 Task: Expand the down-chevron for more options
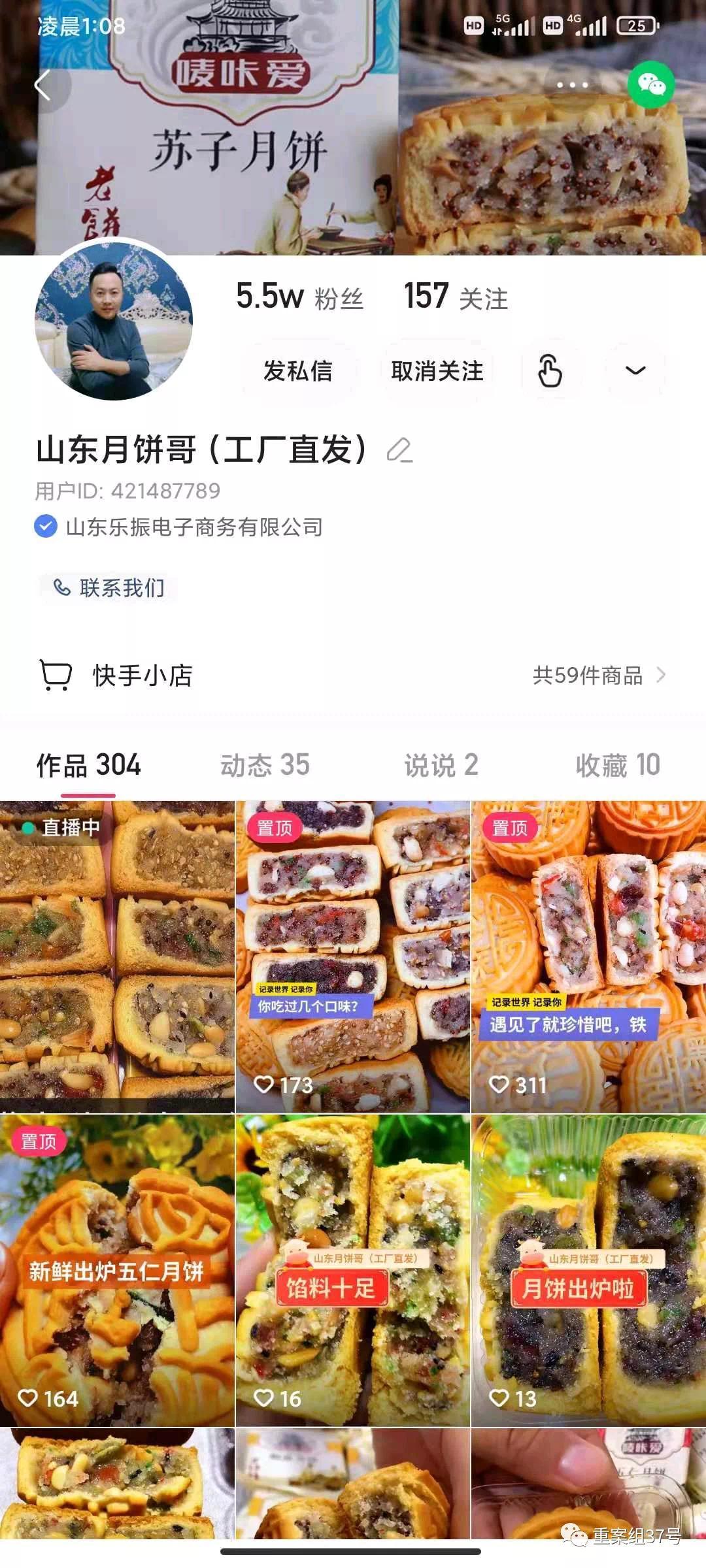click(x=635, y=371)
